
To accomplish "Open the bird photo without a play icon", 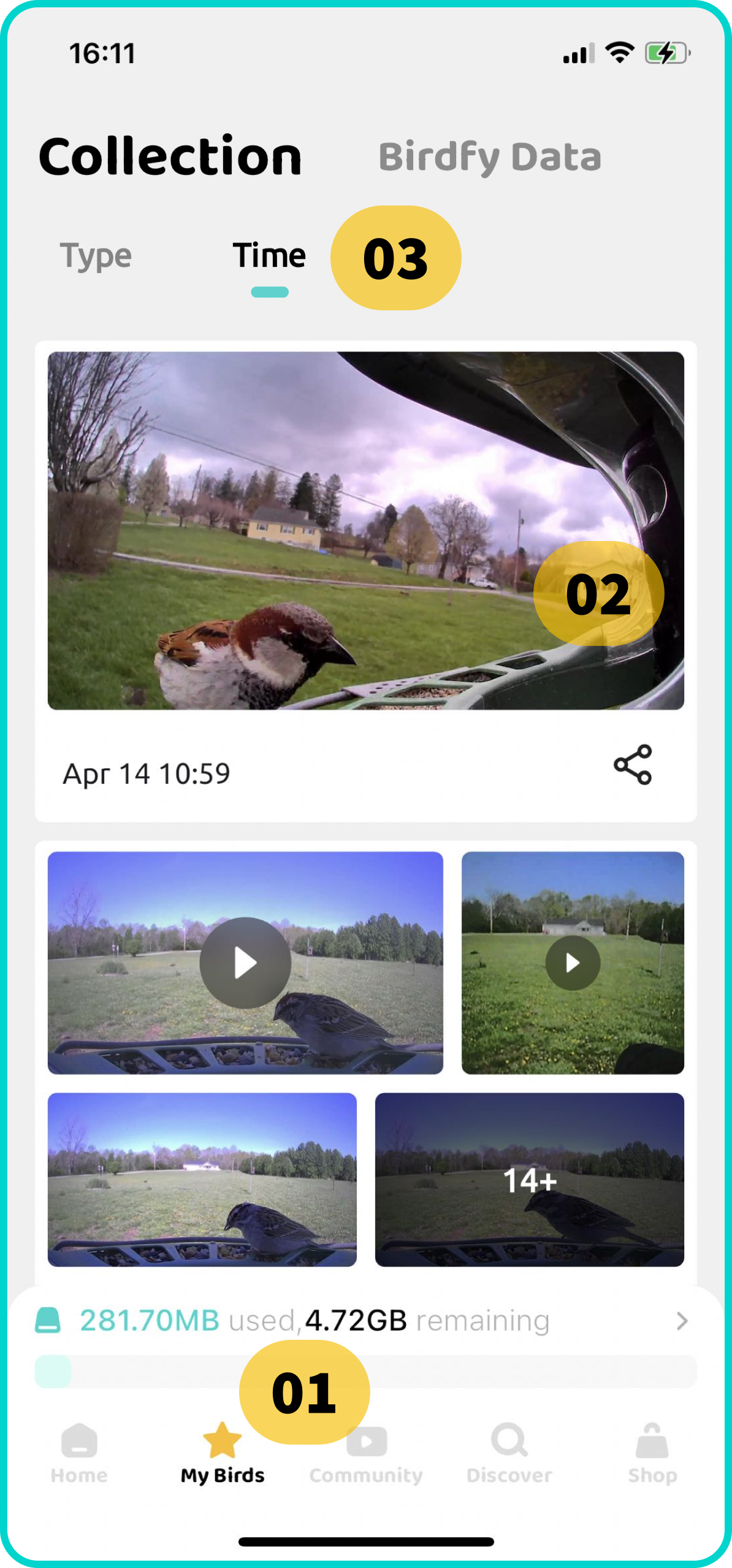I will [x=202, y=1179].
